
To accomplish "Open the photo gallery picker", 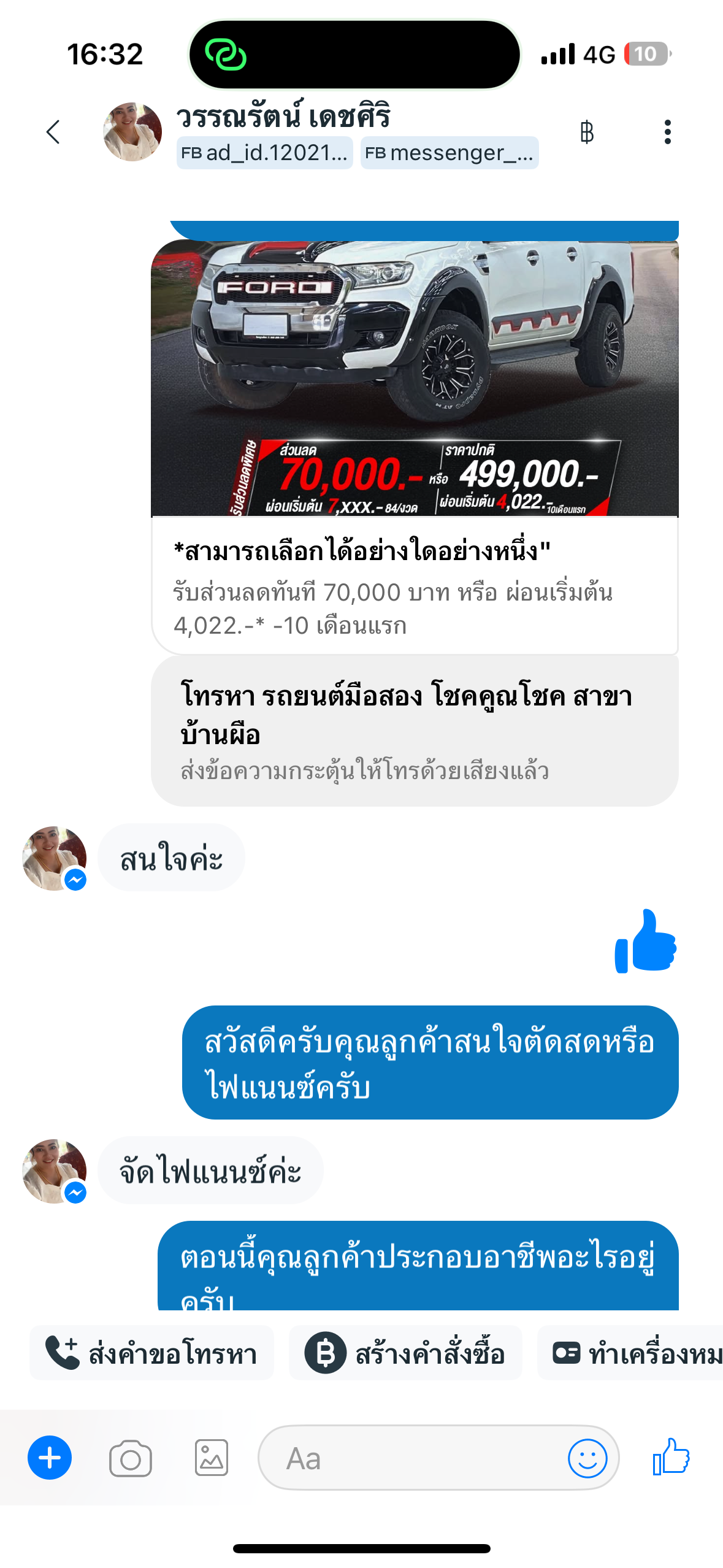I will point(212,1458).
